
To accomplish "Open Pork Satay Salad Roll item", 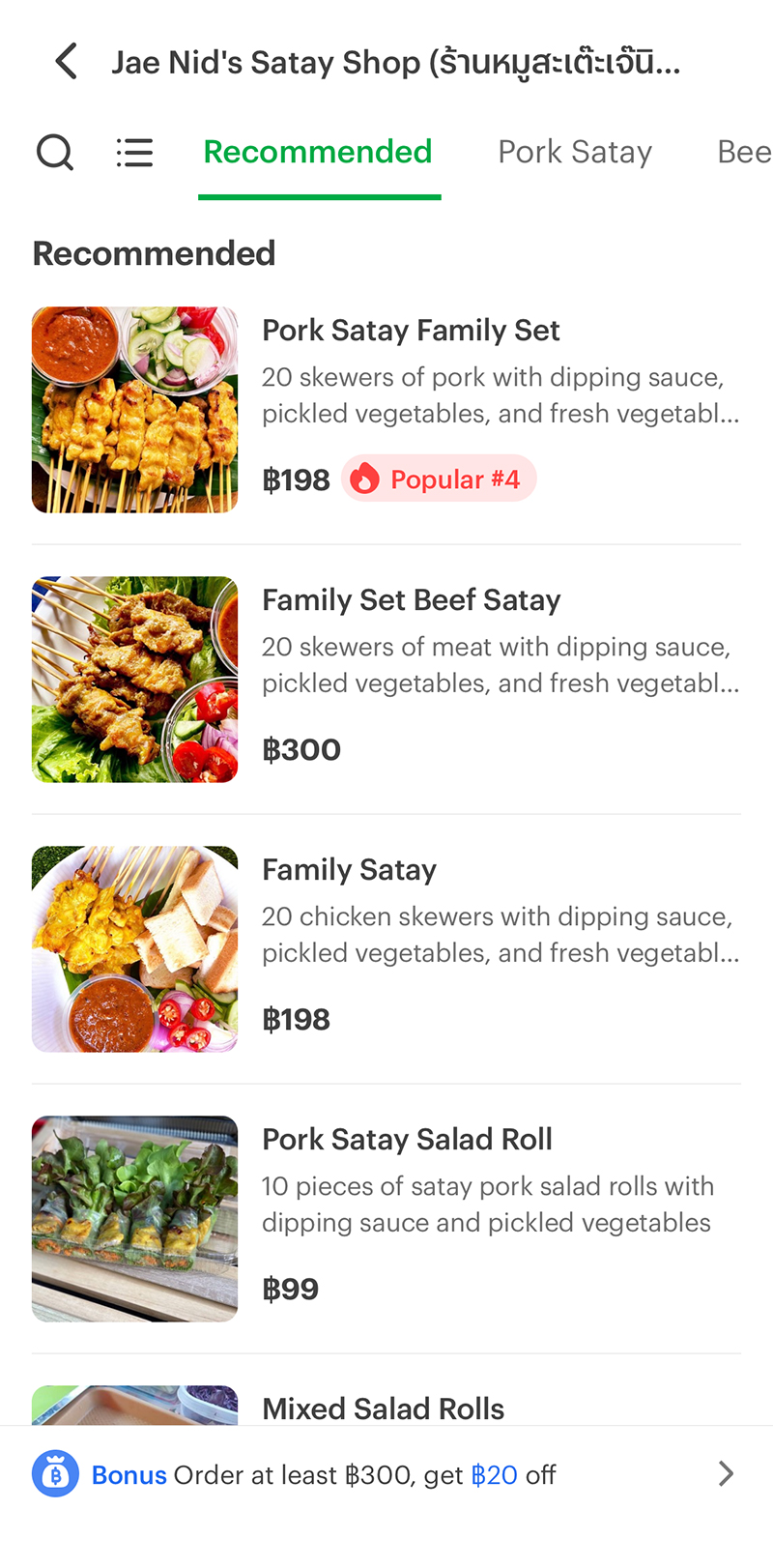I will (407, 1140).
